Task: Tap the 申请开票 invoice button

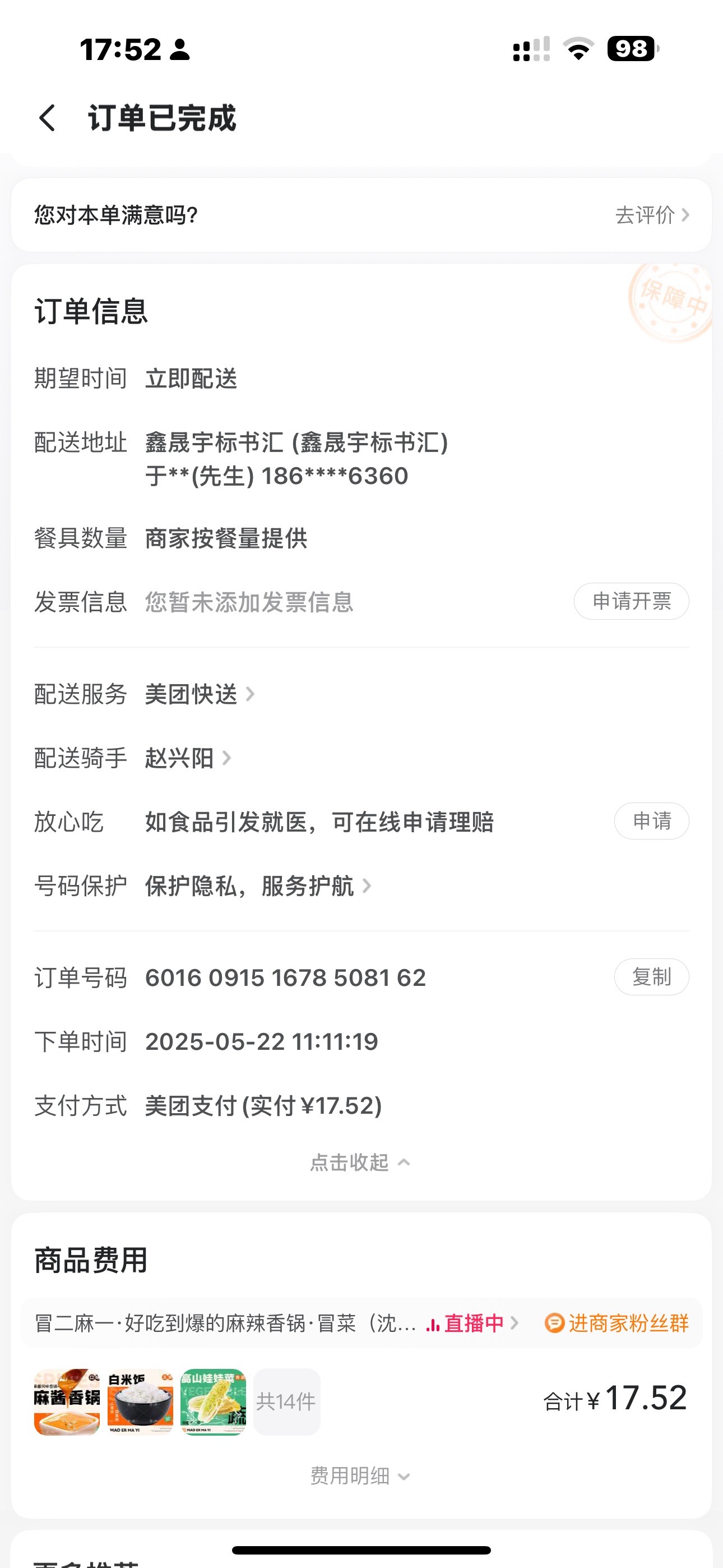Action: pos(631,601)
